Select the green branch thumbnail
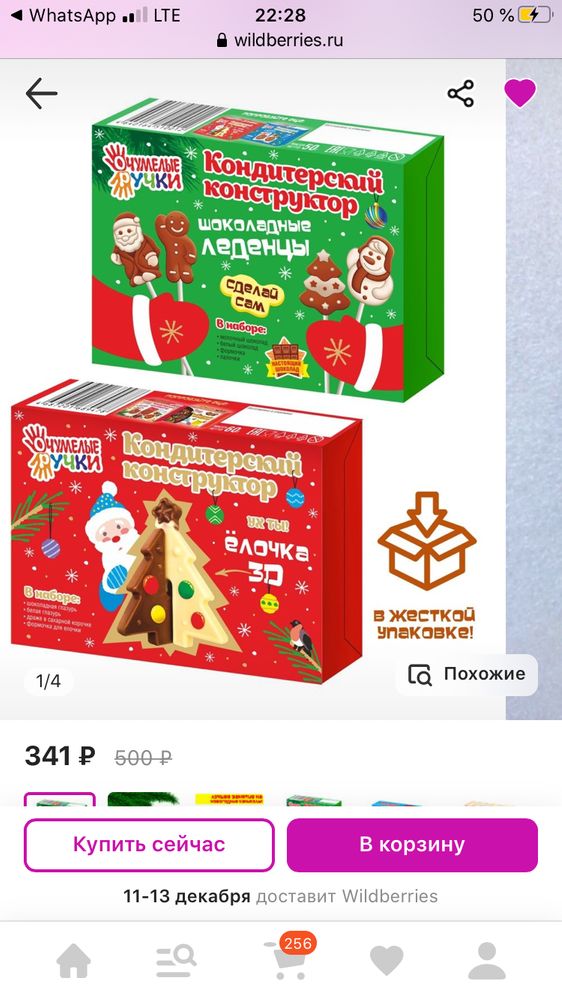The height and width of the screenshot is (1000, 562). point(142,800)
